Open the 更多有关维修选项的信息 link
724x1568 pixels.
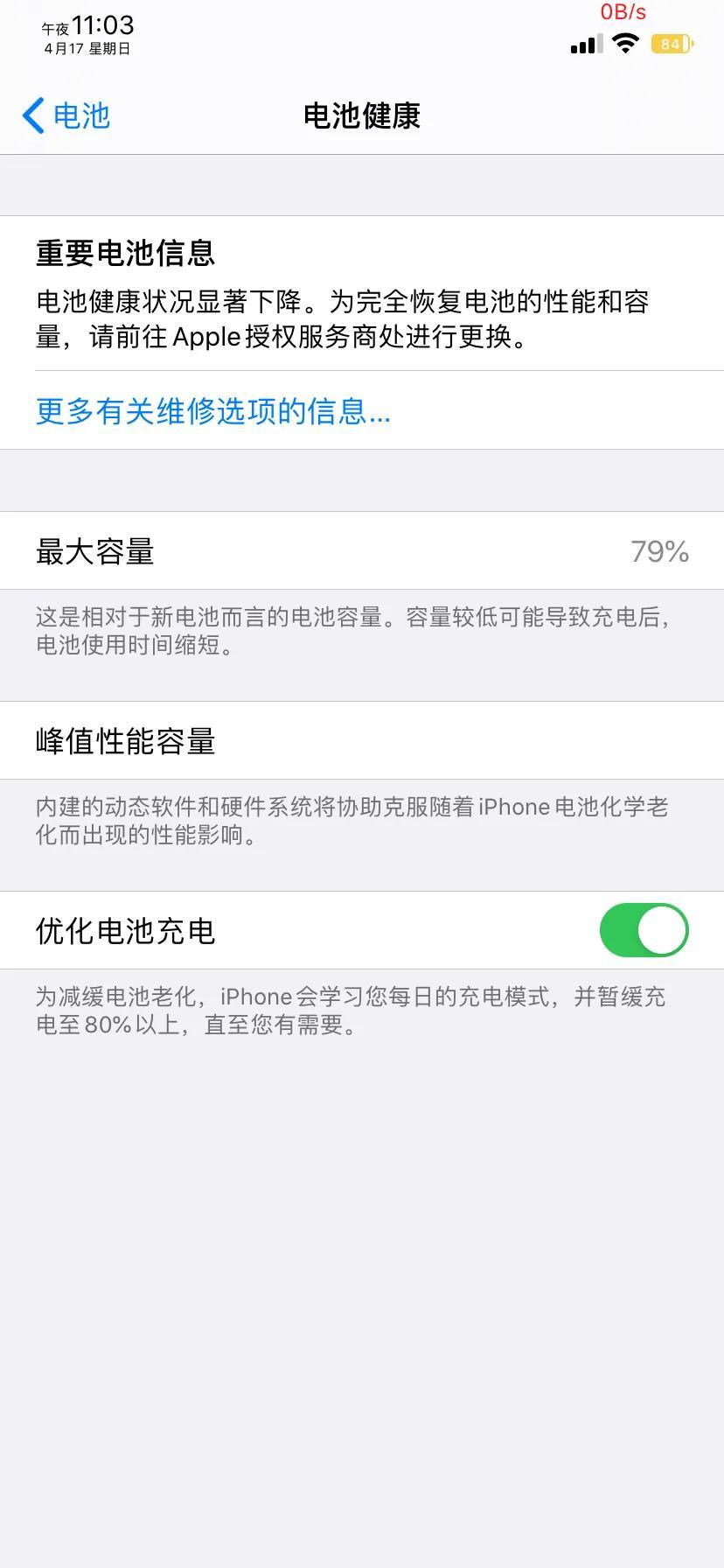click(x=213, y=410)
